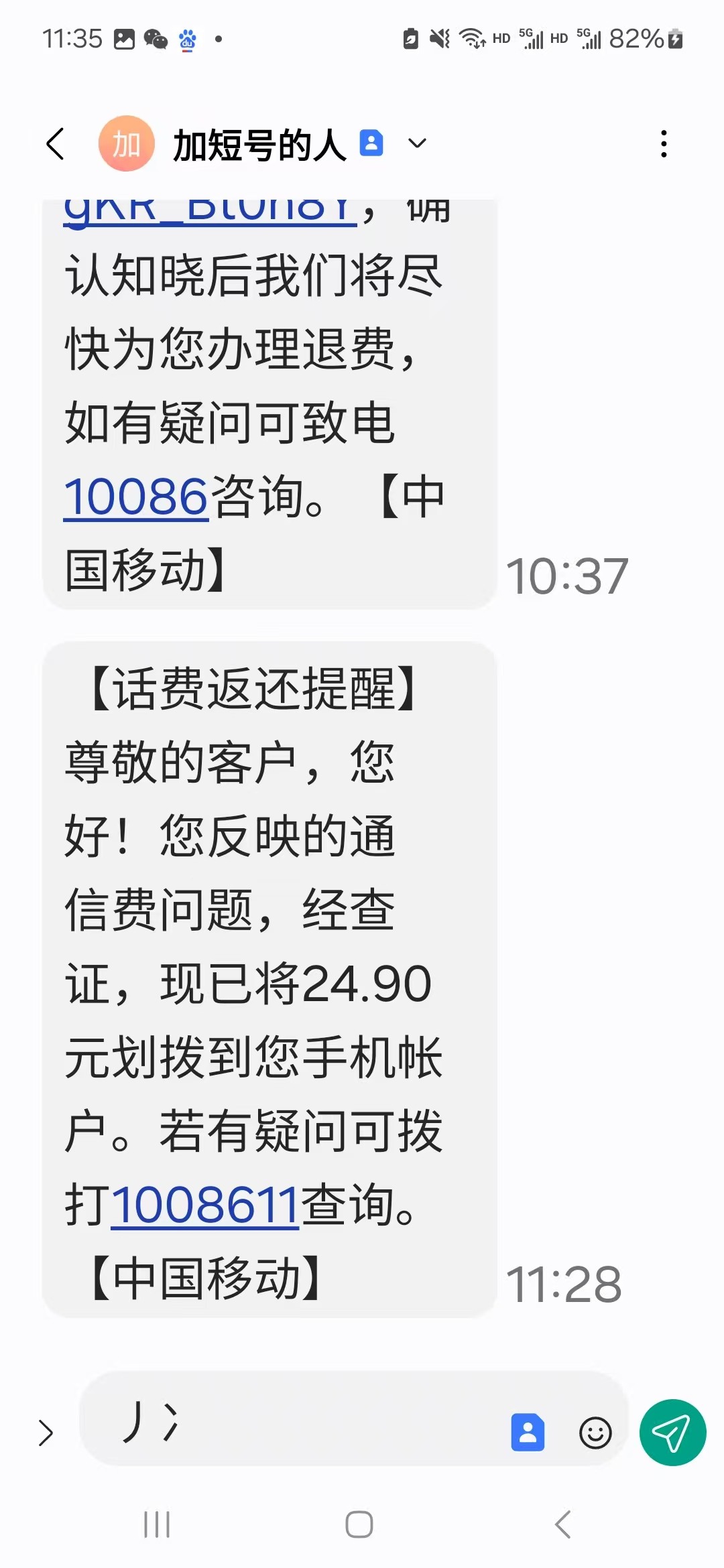724x1568 pixels.
Task: Open the emoji picker
Action: pyautogui.click(x=595, y=1433)
